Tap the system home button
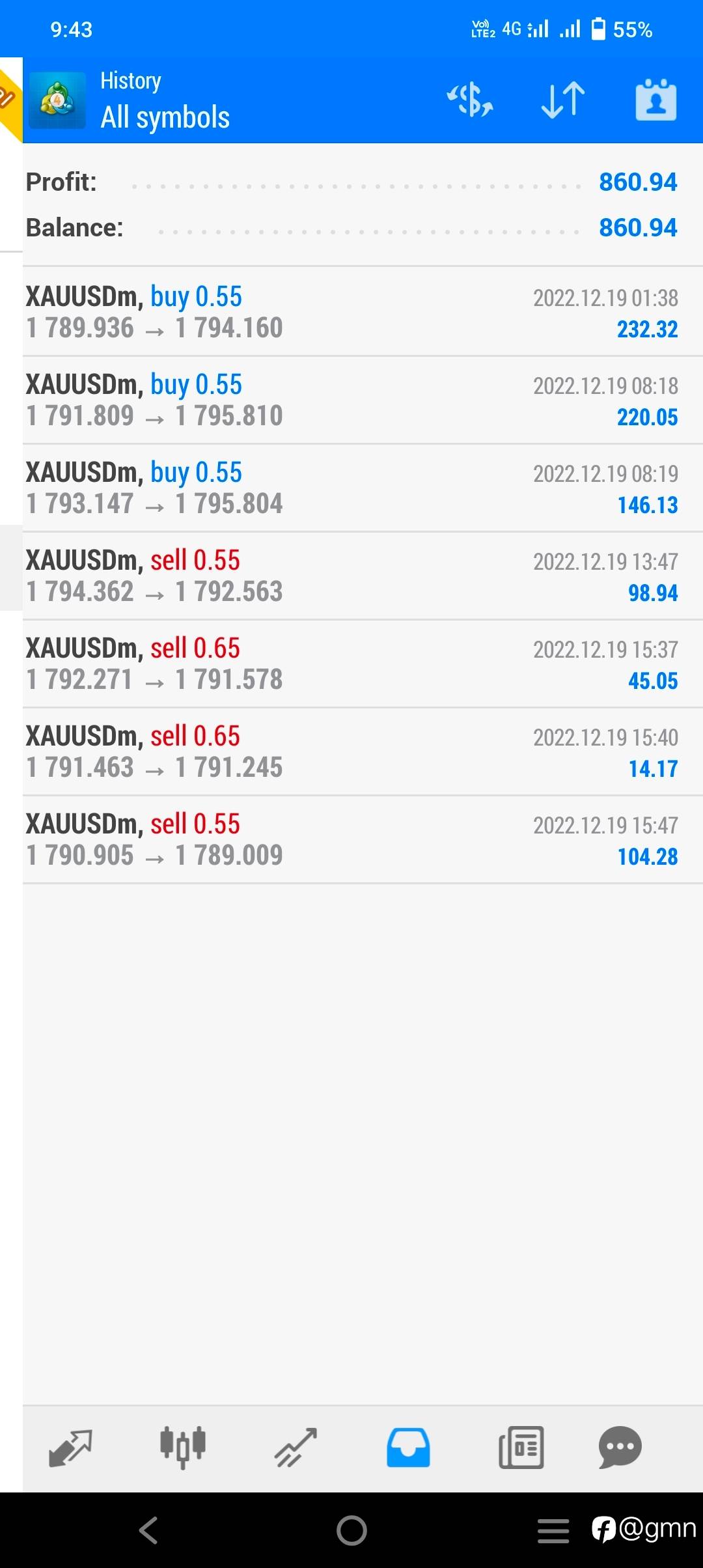 pyautogui.click(x=351, y=1530)
